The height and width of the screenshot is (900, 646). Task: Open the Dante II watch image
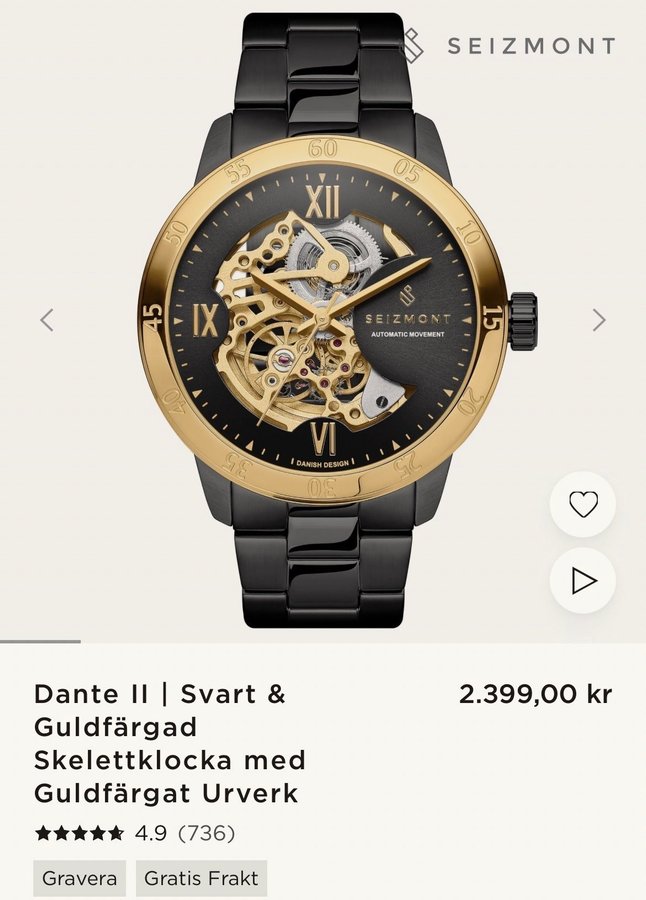(323, 320)
